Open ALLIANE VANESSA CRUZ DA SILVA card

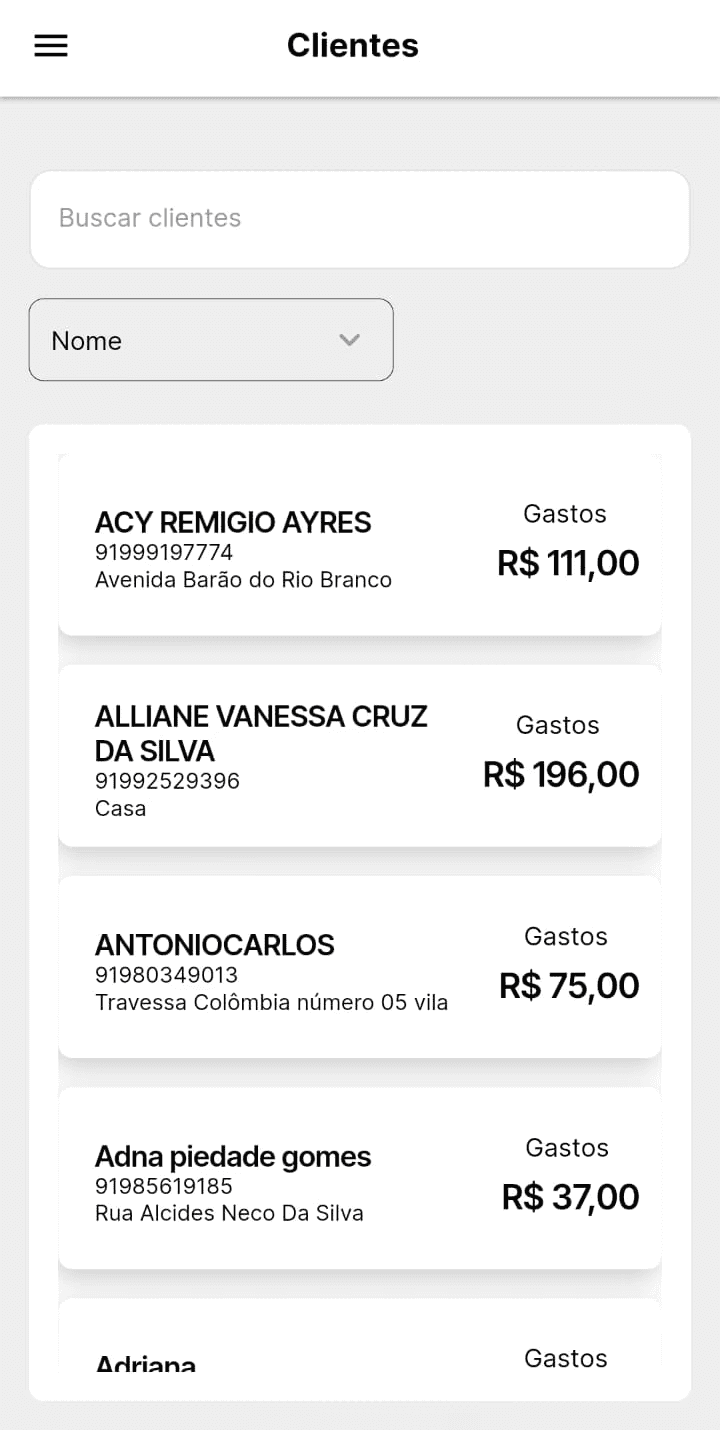coord(360,756)
